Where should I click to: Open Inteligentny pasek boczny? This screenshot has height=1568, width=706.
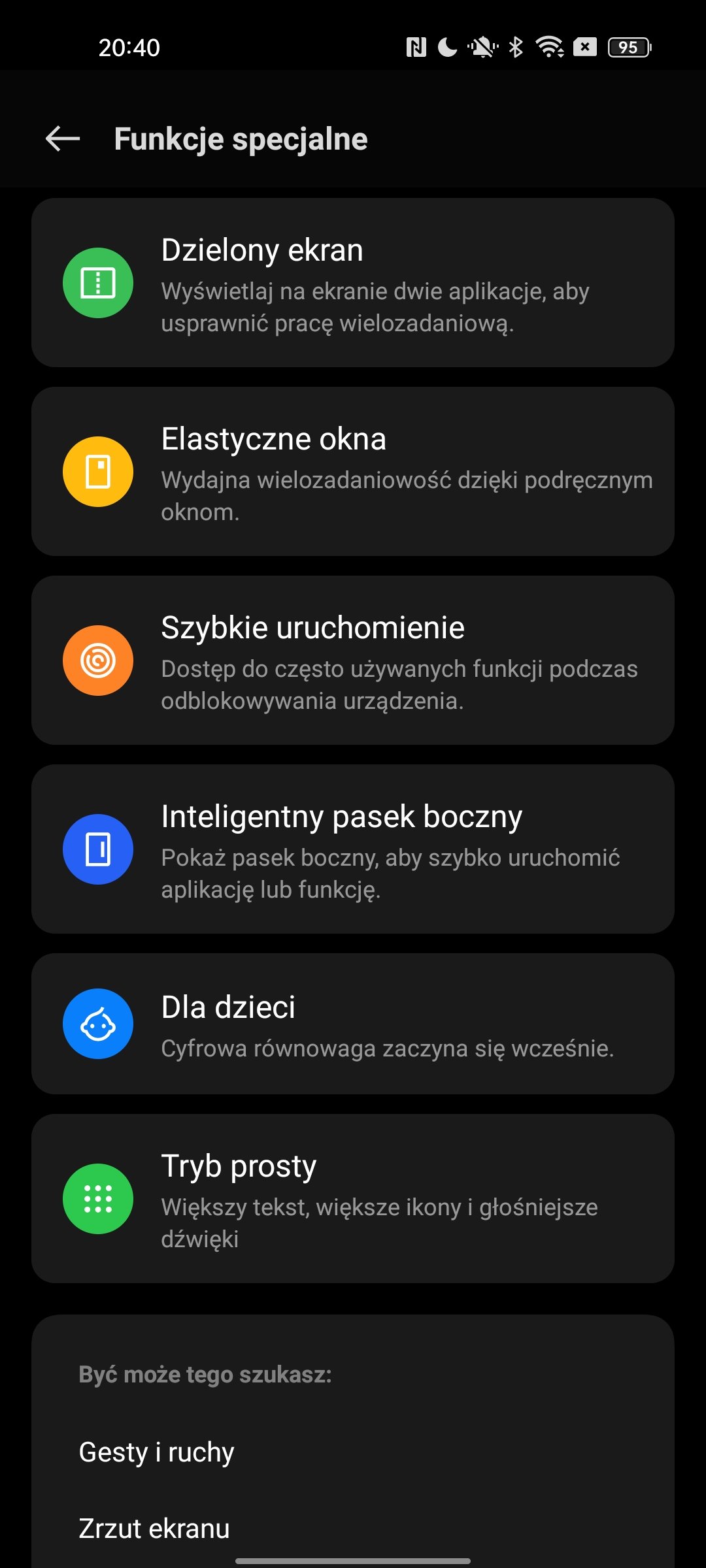[x=353, y=849]
